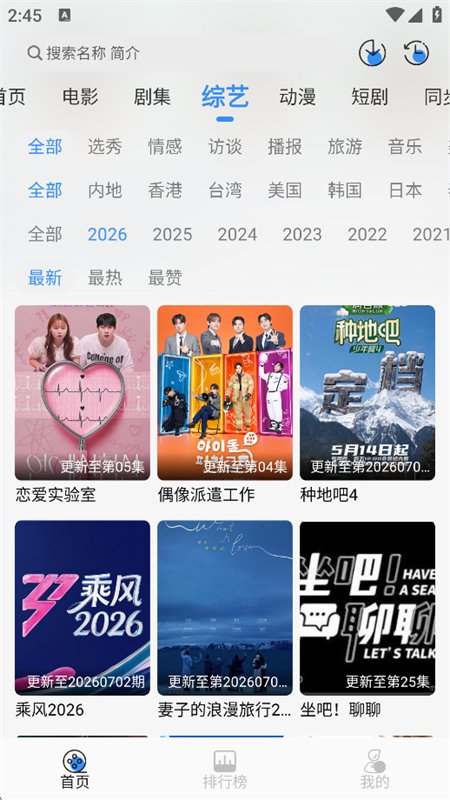Screen dimensions: 450x800
Task: Open the watch history icon
Action: tap(416, 53)
